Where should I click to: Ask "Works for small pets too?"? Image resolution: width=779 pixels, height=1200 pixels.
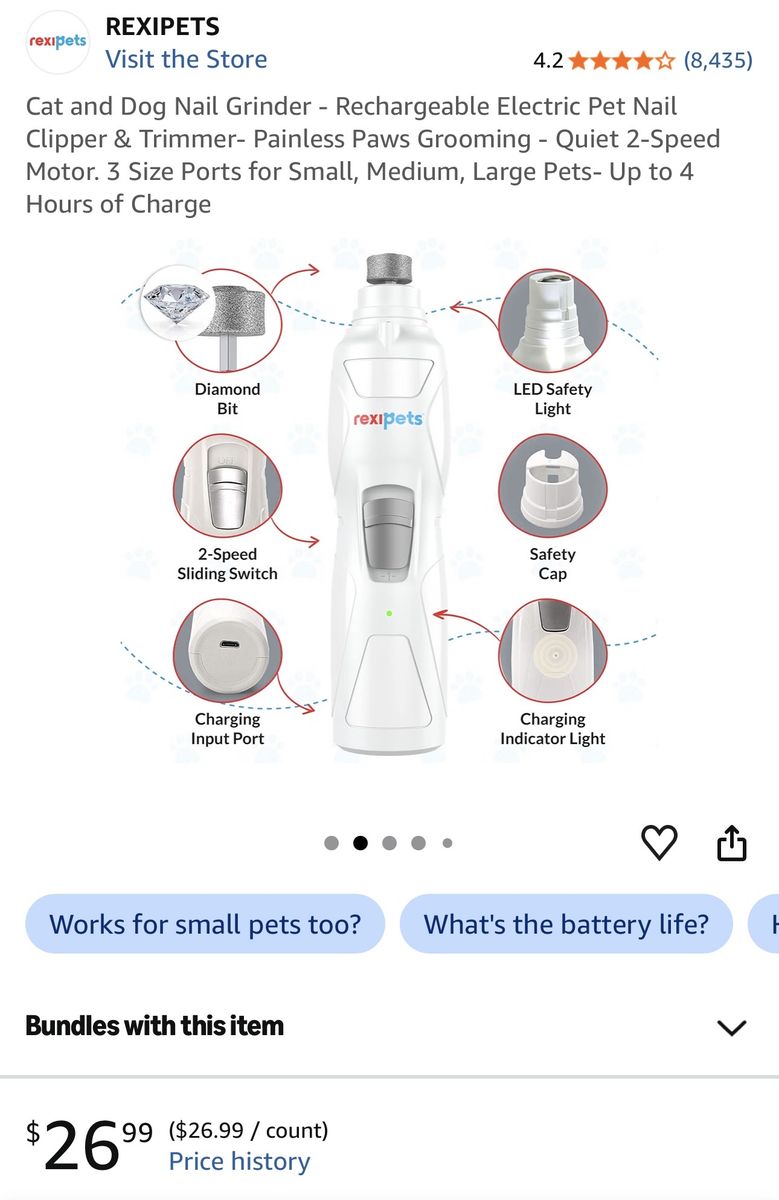point(205,923)
